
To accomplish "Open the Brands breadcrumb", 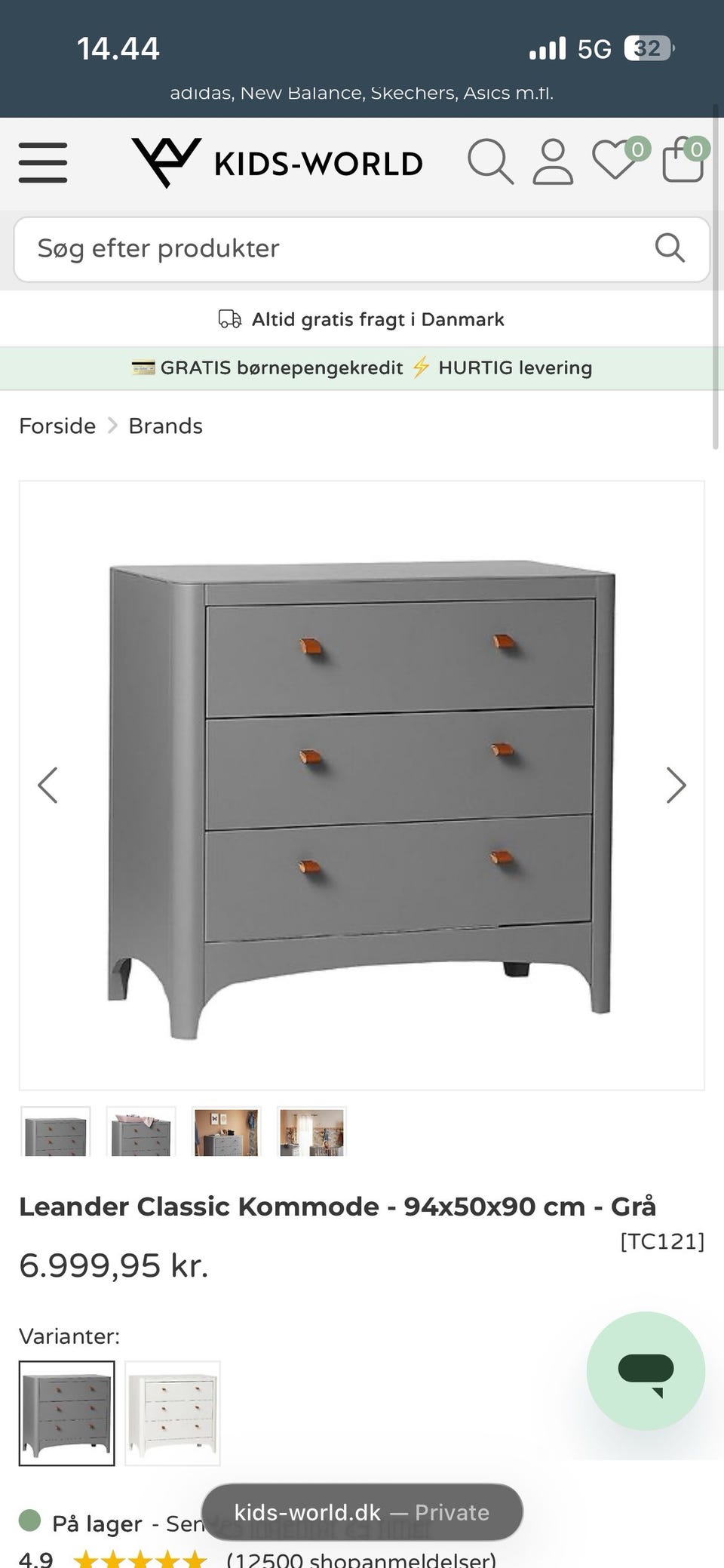I will click(165, 426).
